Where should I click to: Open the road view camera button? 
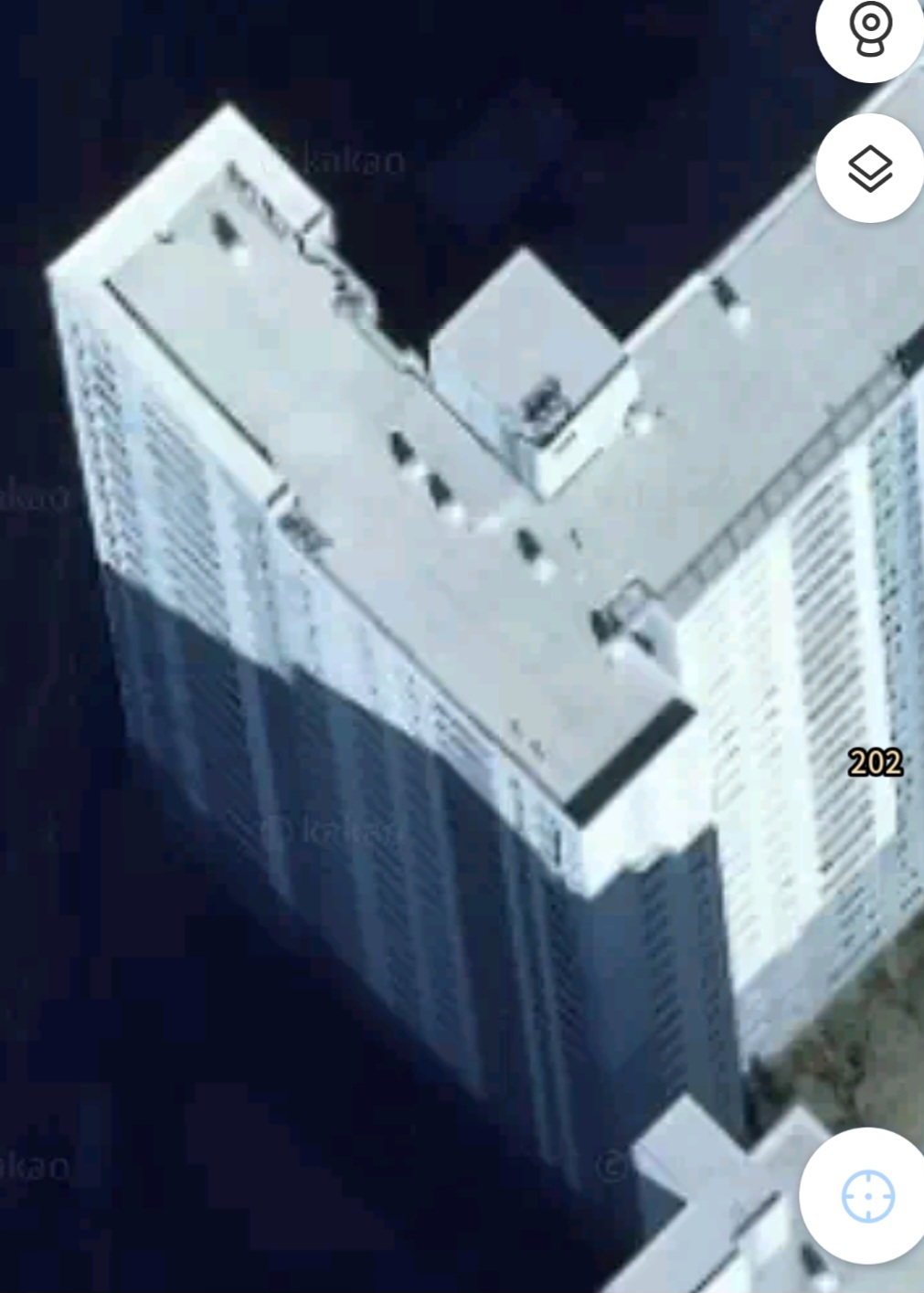[869, 29]
